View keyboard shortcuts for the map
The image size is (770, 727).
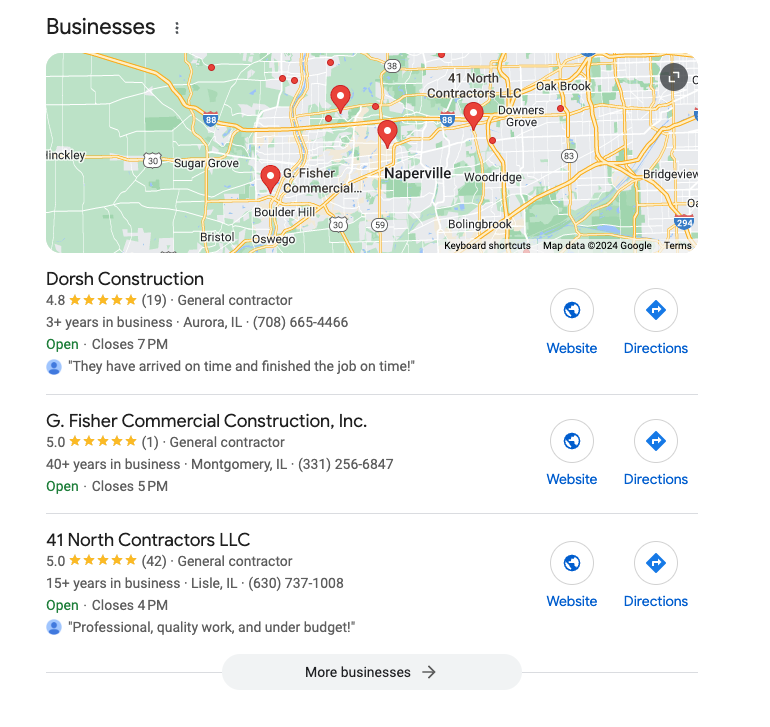coord(487,246)
